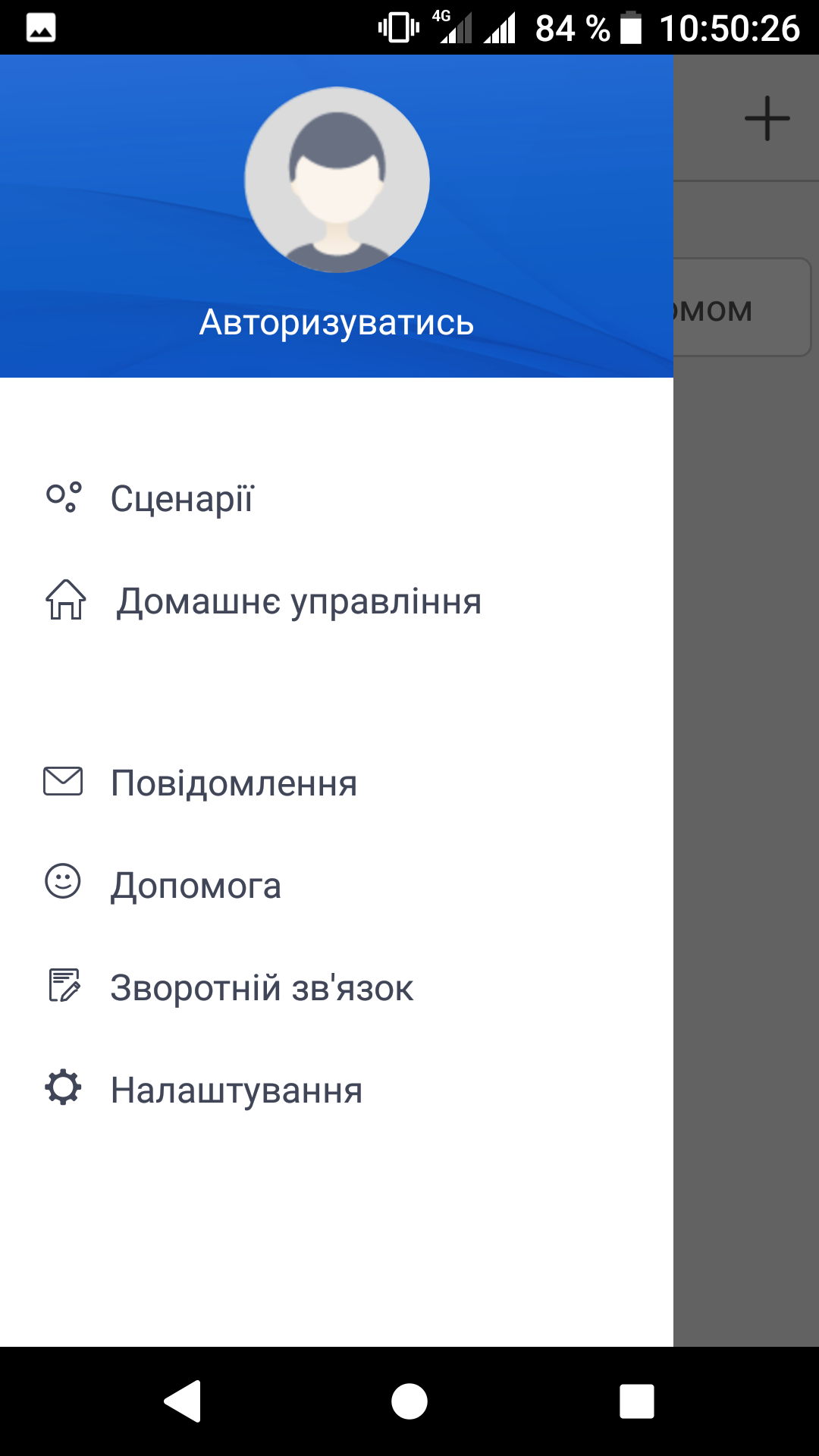Select Зворотній зв'язок
This screenshot has height=1456, width=819.
point(262,987)
